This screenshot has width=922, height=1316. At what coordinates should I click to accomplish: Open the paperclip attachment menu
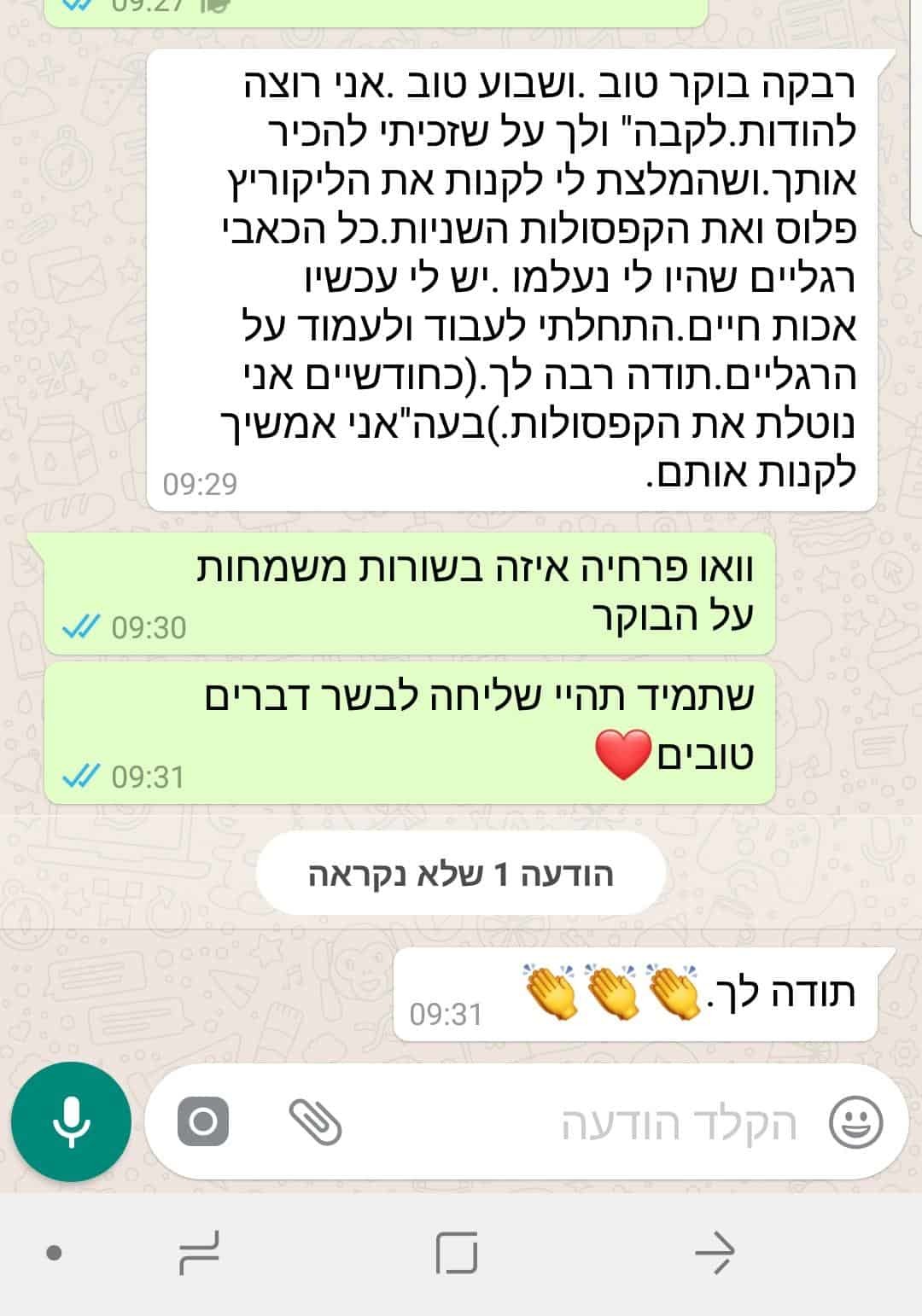[315, 1121]
